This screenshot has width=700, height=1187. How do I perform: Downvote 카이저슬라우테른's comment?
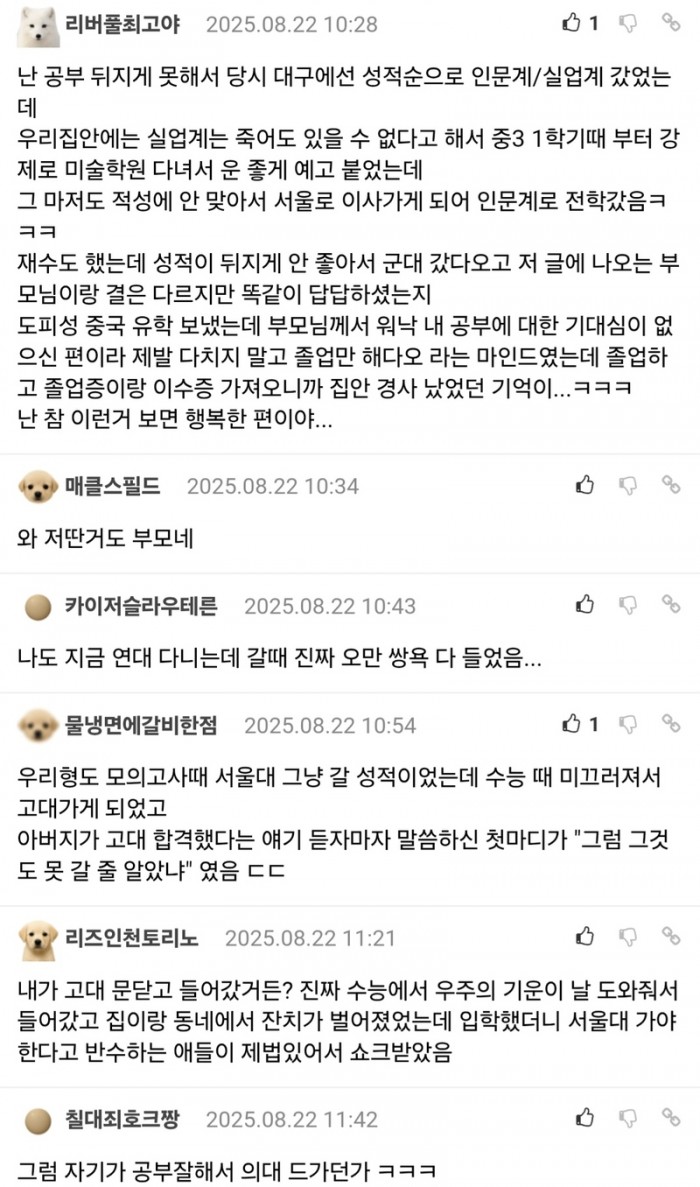(629, 604)
